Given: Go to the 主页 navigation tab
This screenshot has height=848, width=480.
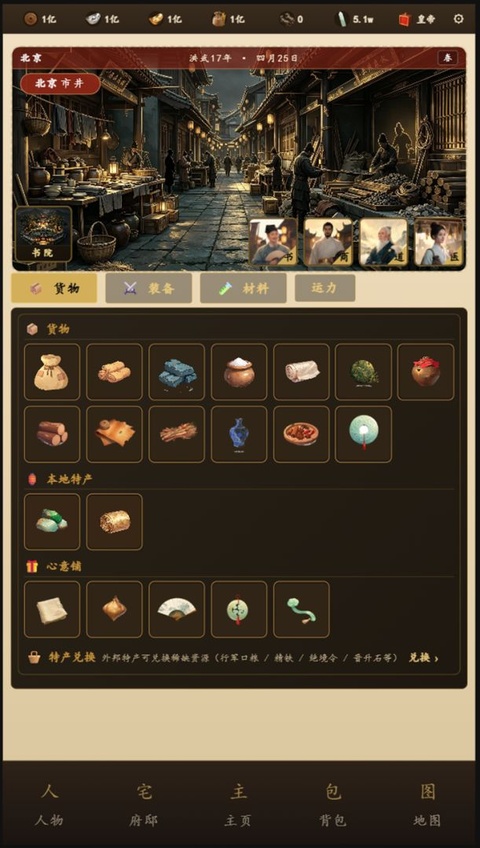Looking at the screenshot, I should click(x=238, y=805).
